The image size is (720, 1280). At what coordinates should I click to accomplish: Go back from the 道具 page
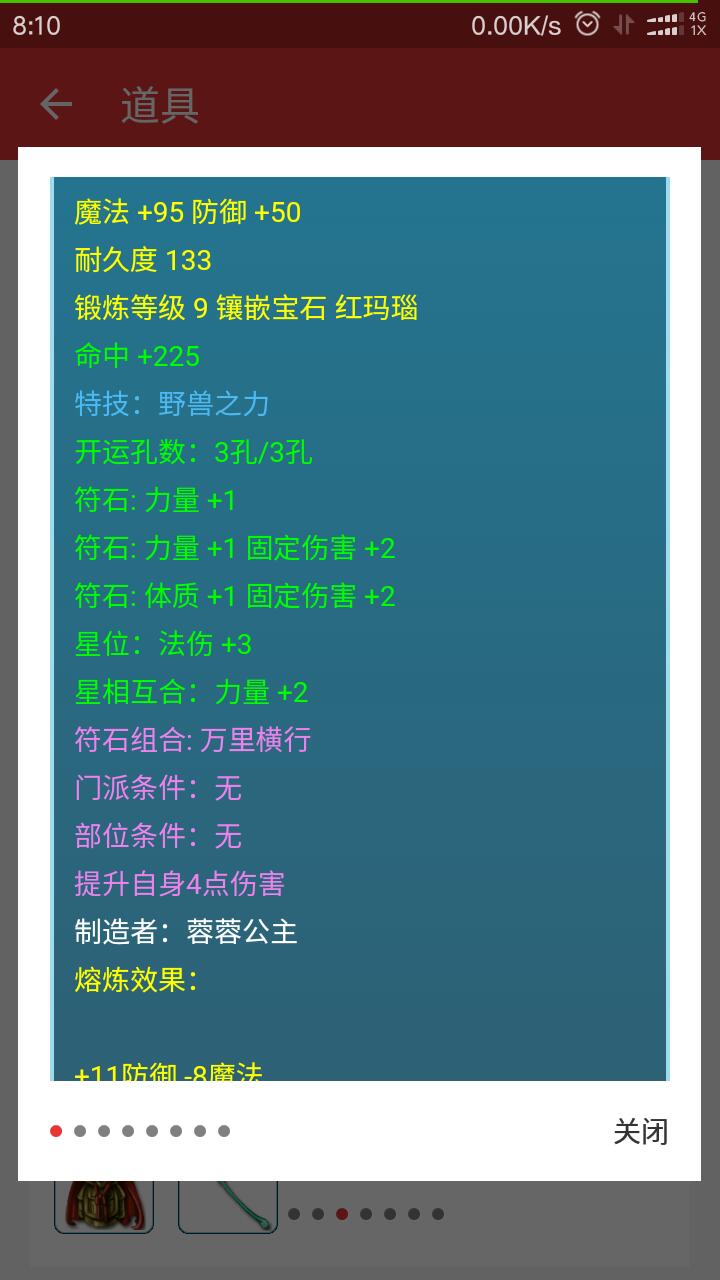[56, 104]
